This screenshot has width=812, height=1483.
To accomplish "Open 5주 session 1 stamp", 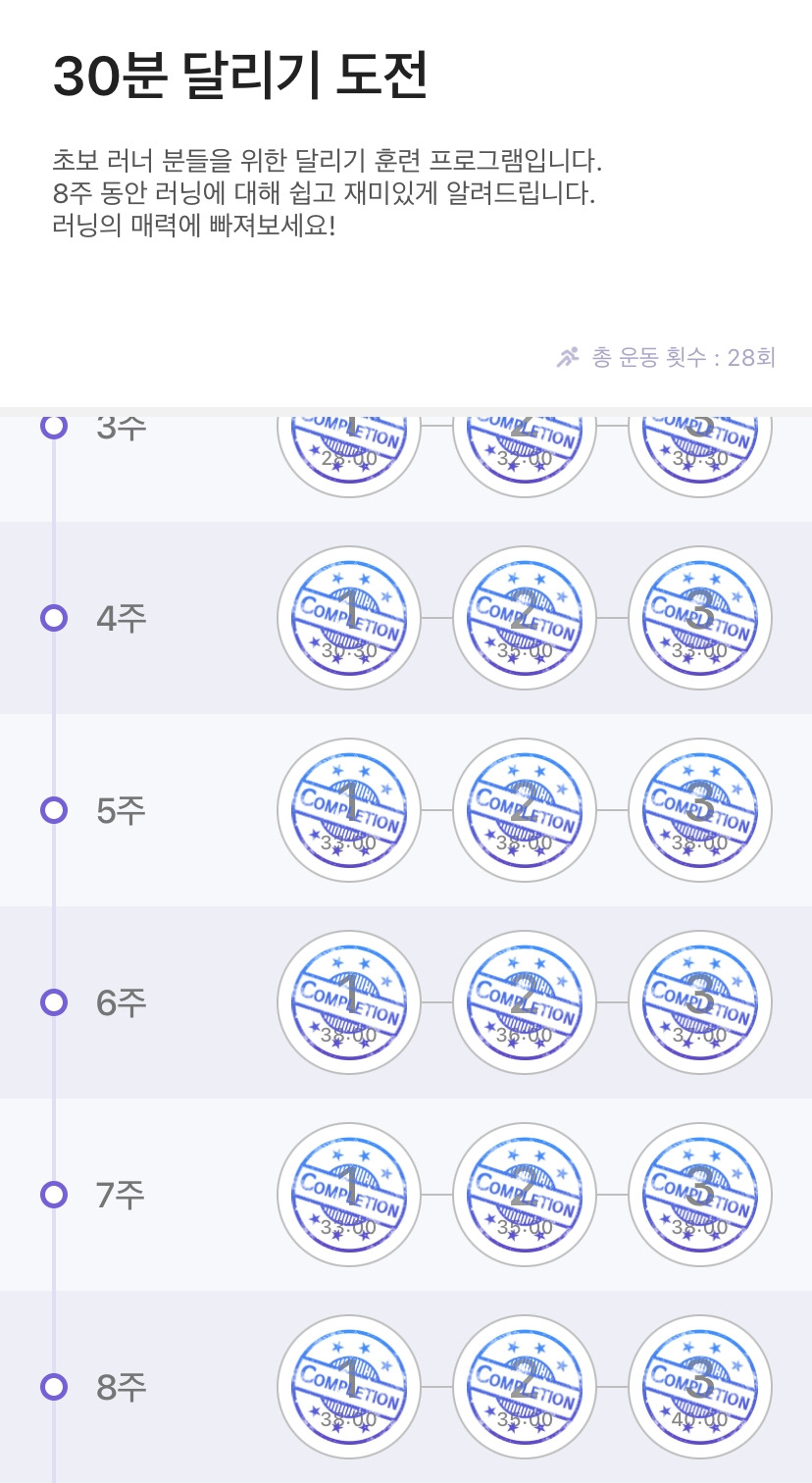I will pos(349,810).
